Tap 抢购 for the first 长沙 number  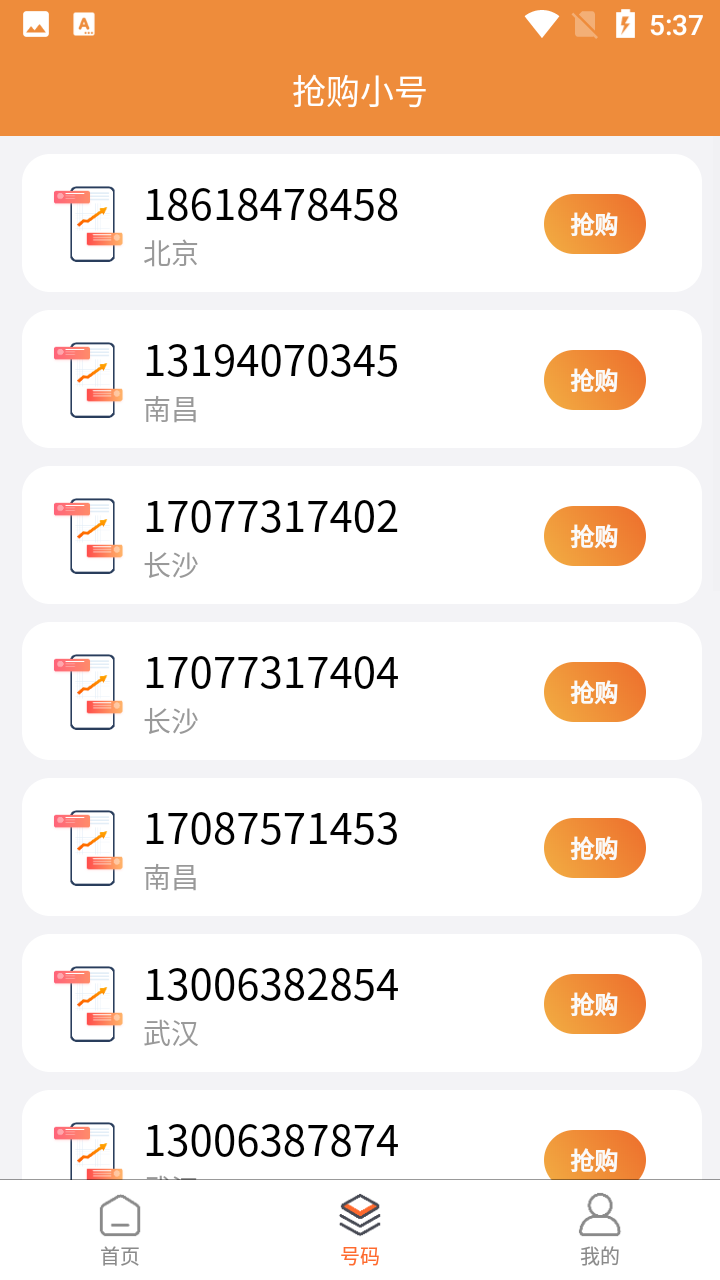pos(594,536)
